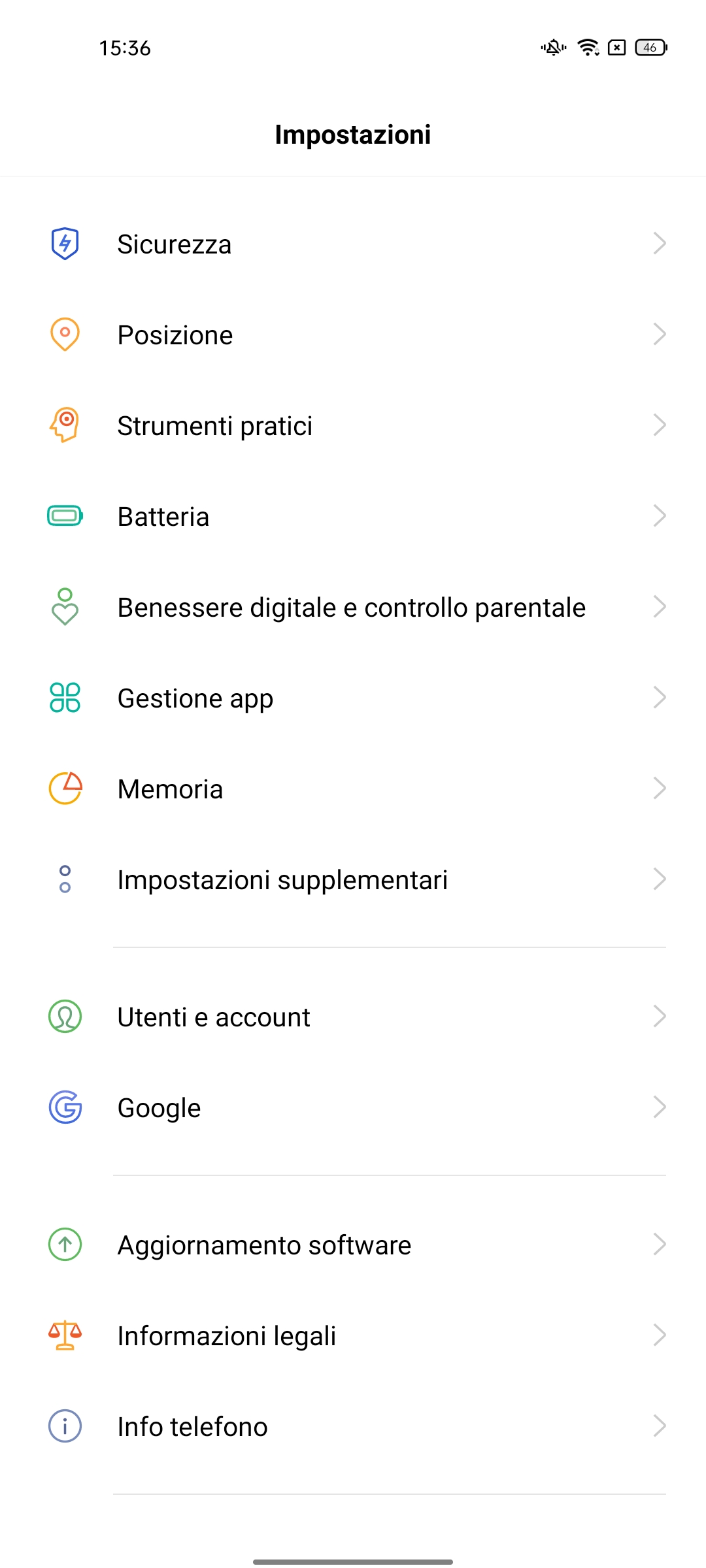
Task: Check Aggiornamento software
Action: (x=353, y=1245)
